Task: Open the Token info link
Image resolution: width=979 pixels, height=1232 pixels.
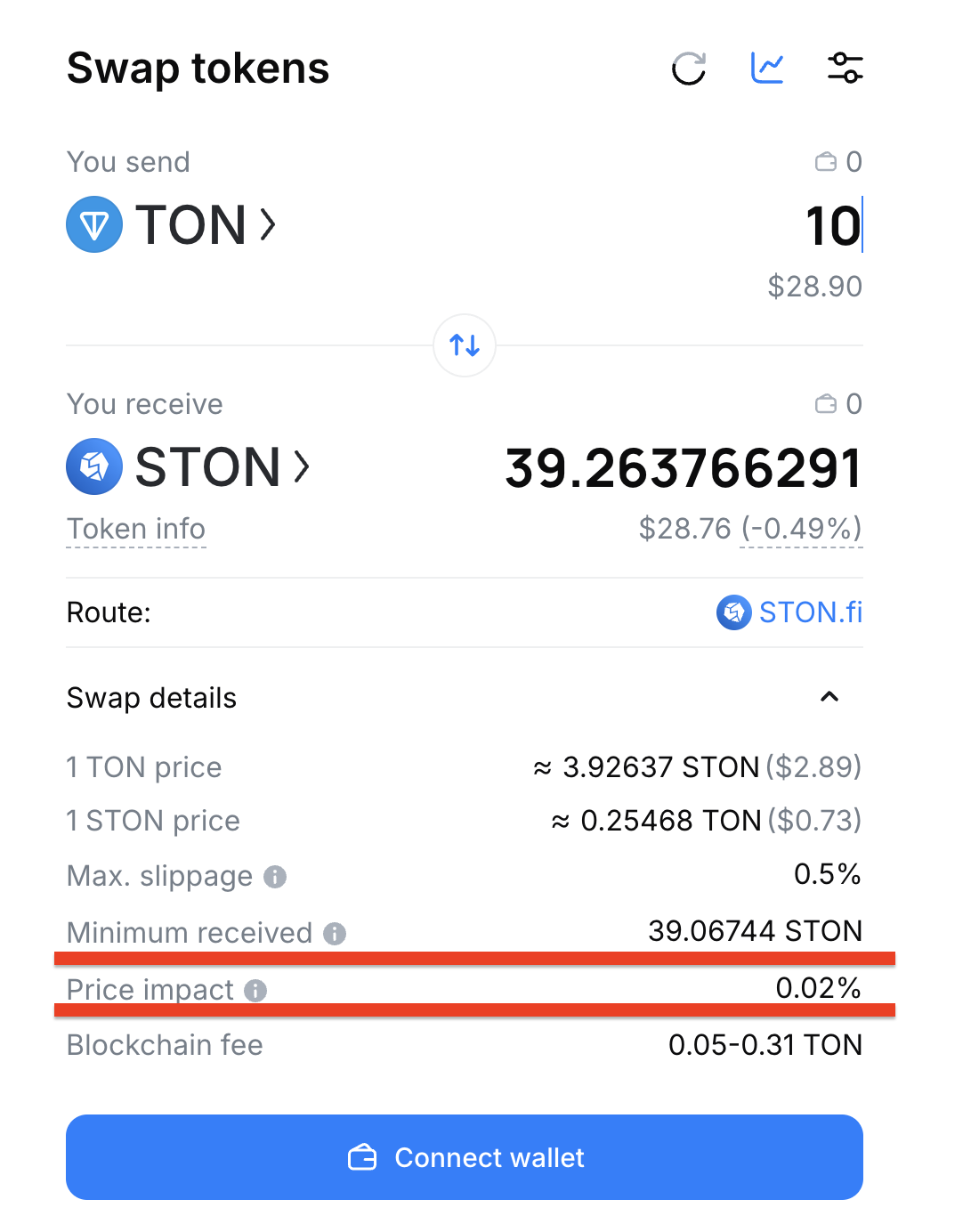Action: tap(136, 529)
